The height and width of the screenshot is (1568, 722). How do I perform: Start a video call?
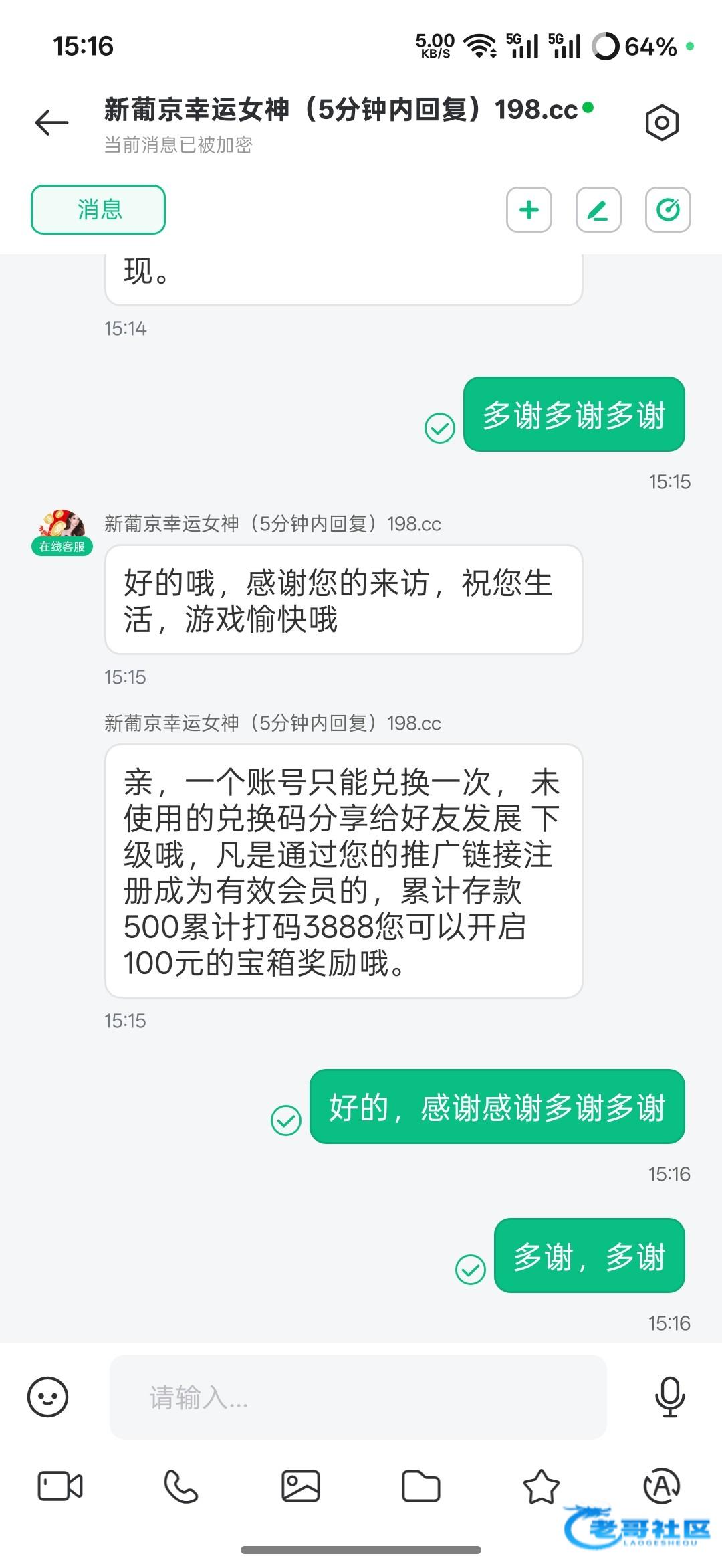[60, 1486]
